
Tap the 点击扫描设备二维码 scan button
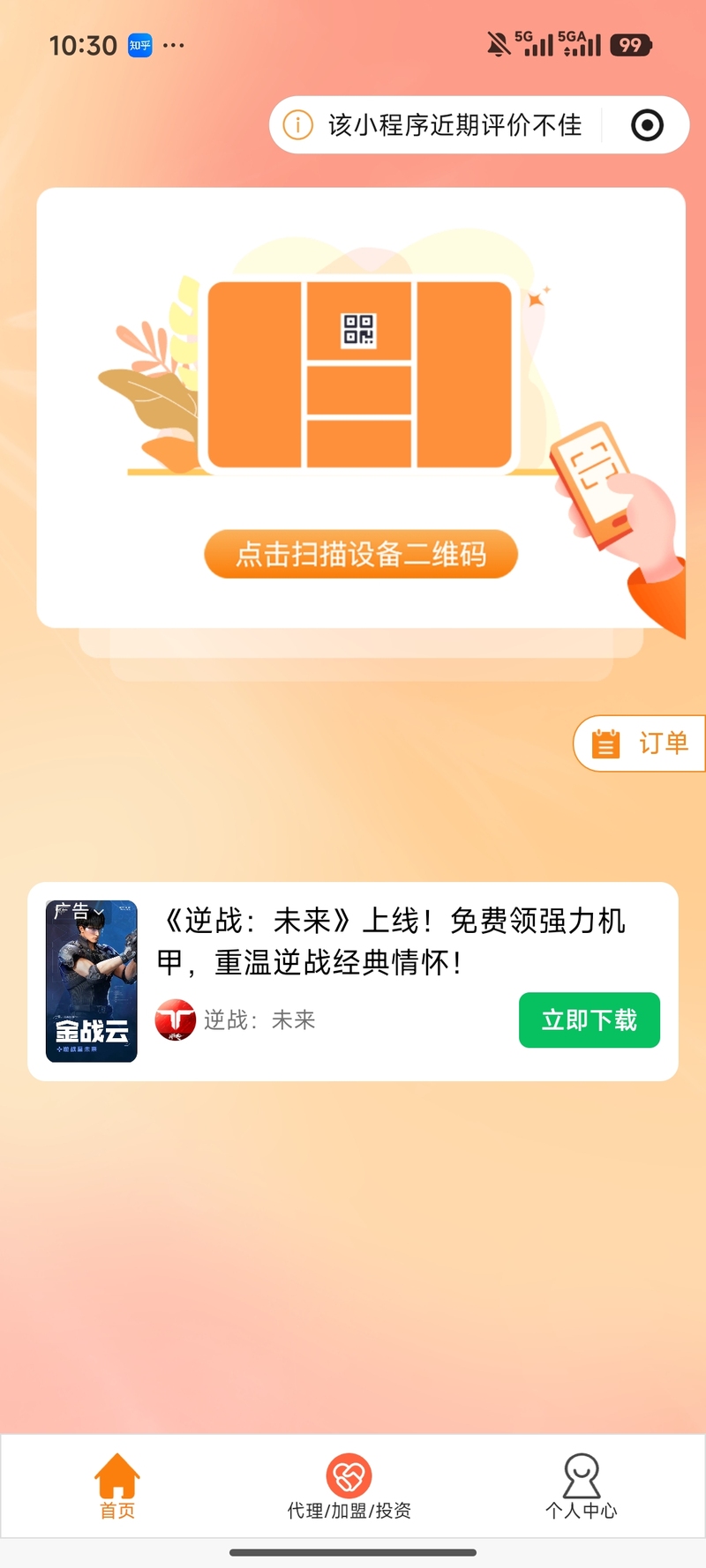361,554
